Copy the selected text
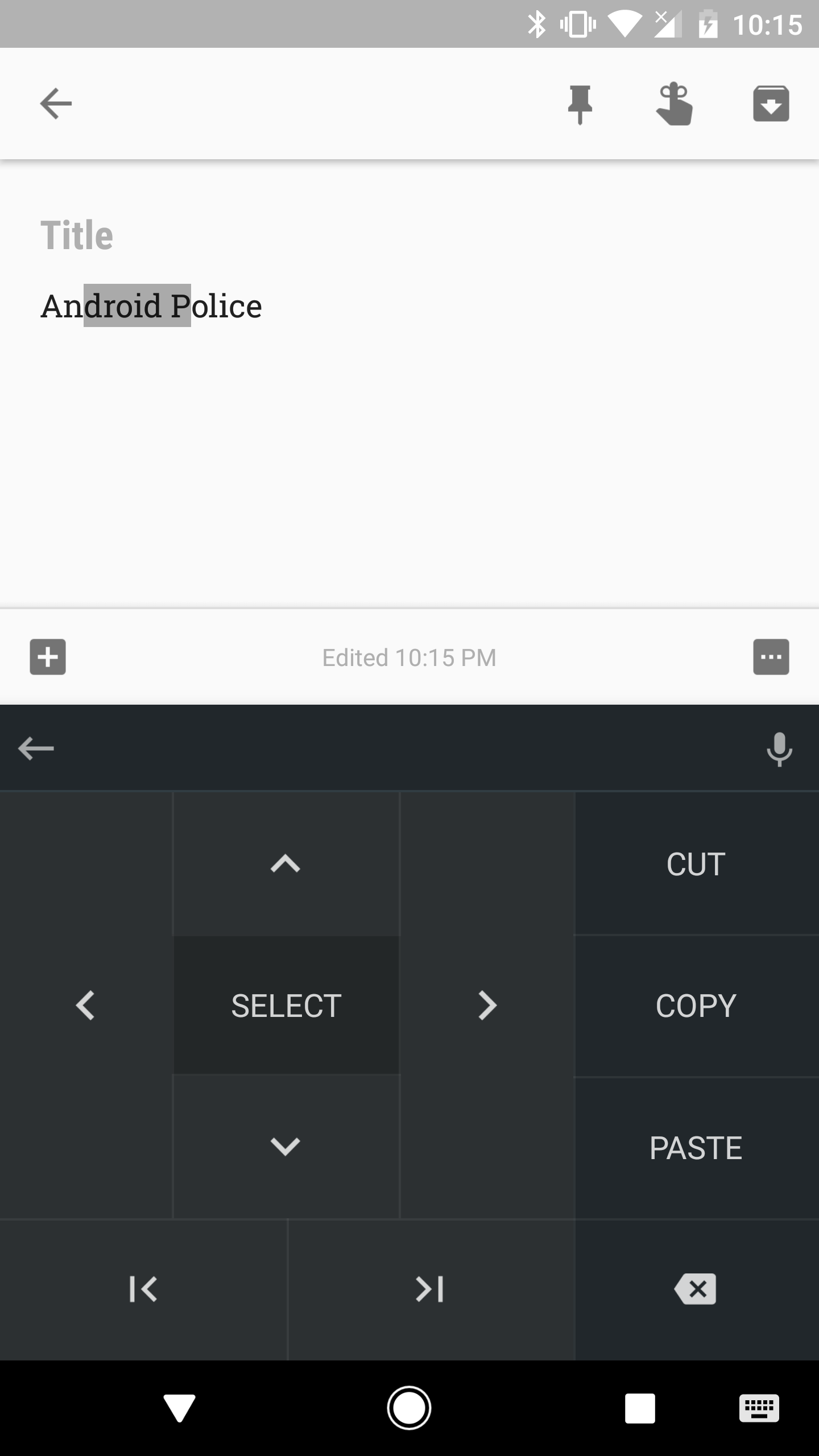This screenshot has height=1456, width=819. pyautogui.click(x=696, y=1005)
